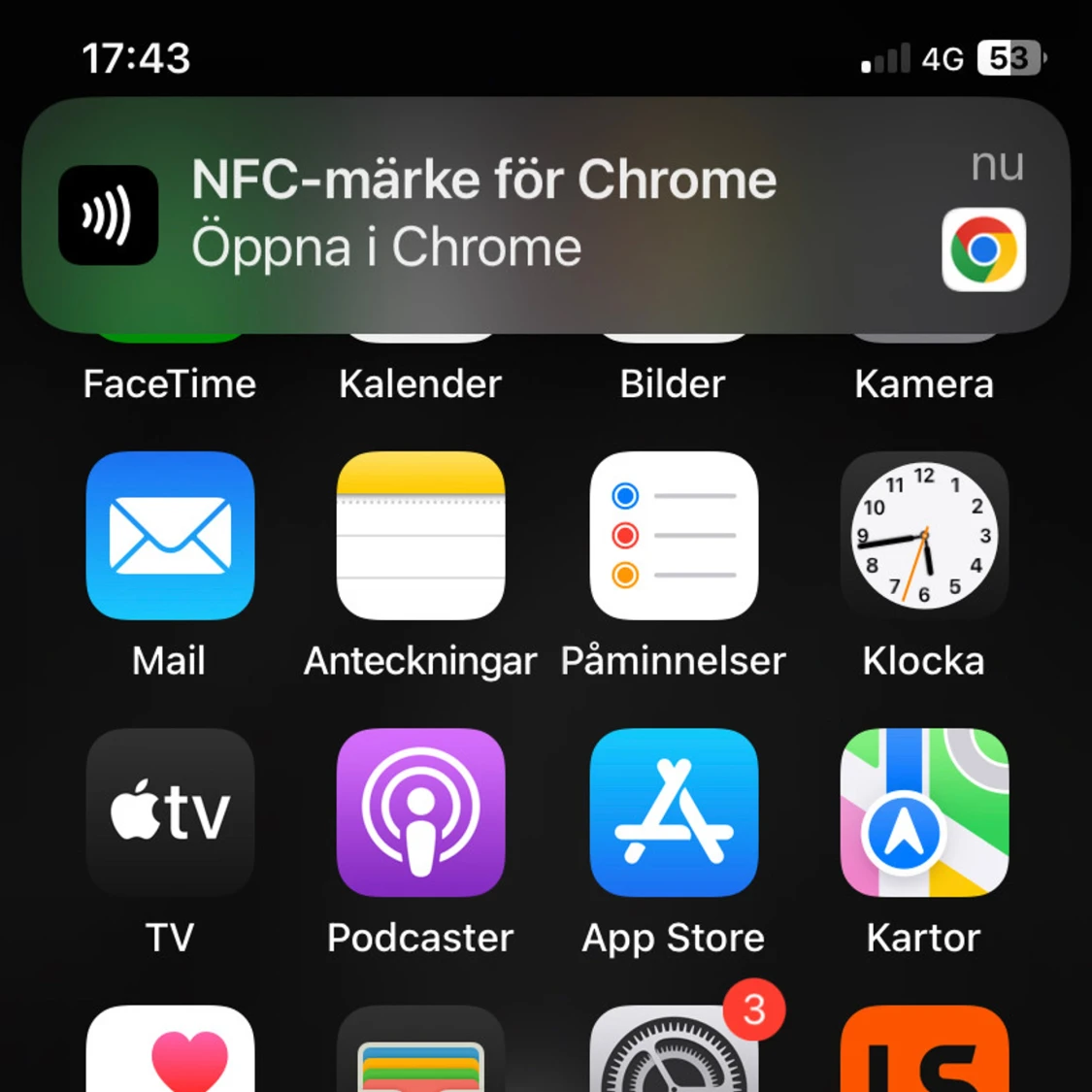Launch the Apple TV app
This screenshot has width=1092, height=1092.
coord(170,812)
